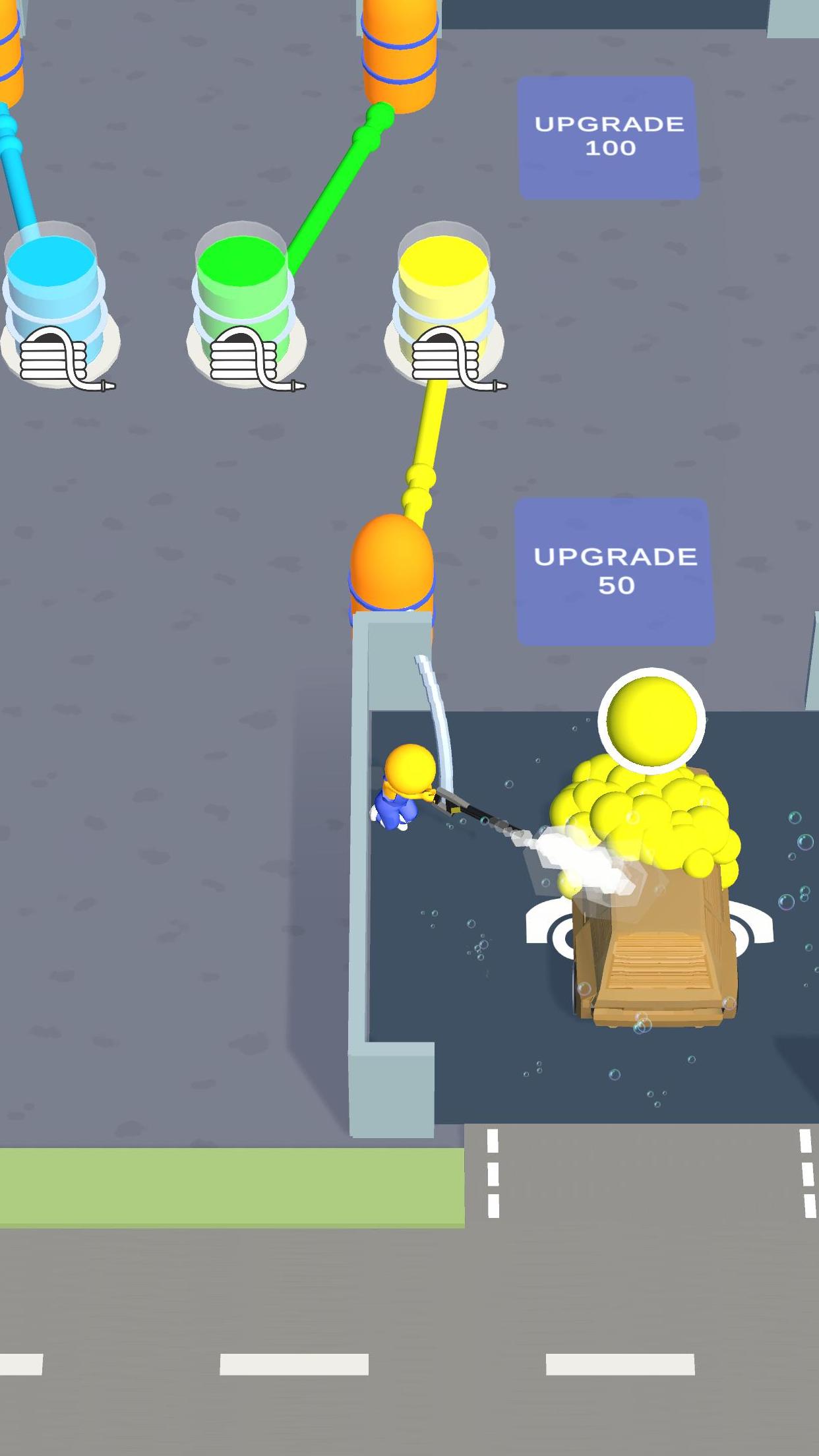819x1456 pixels.
Task: Pick up the green tank hose
Action: [257, 359]
